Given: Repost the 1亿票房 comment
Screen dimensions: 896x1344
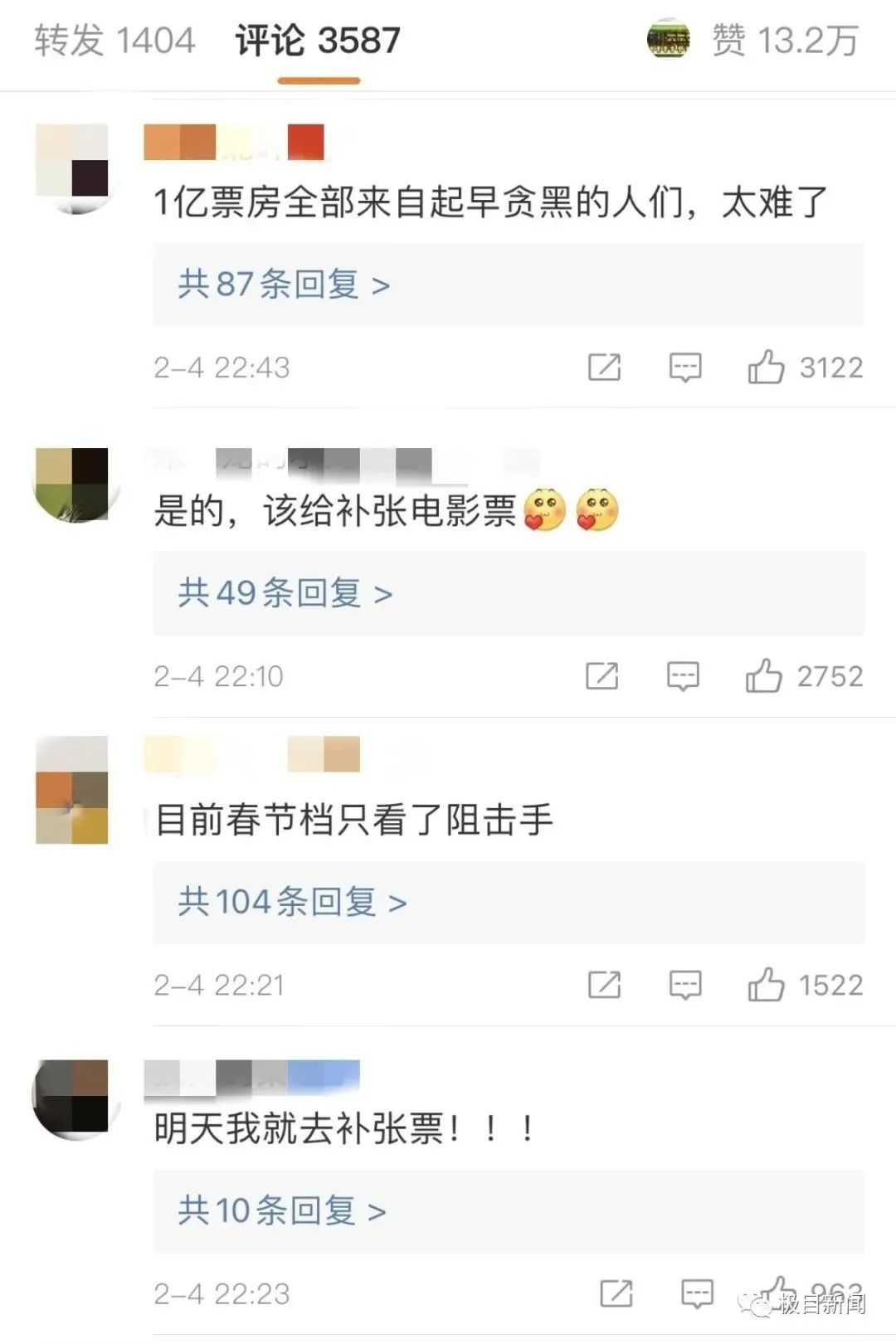Looking at the screenshot, I should click(604, 367).
